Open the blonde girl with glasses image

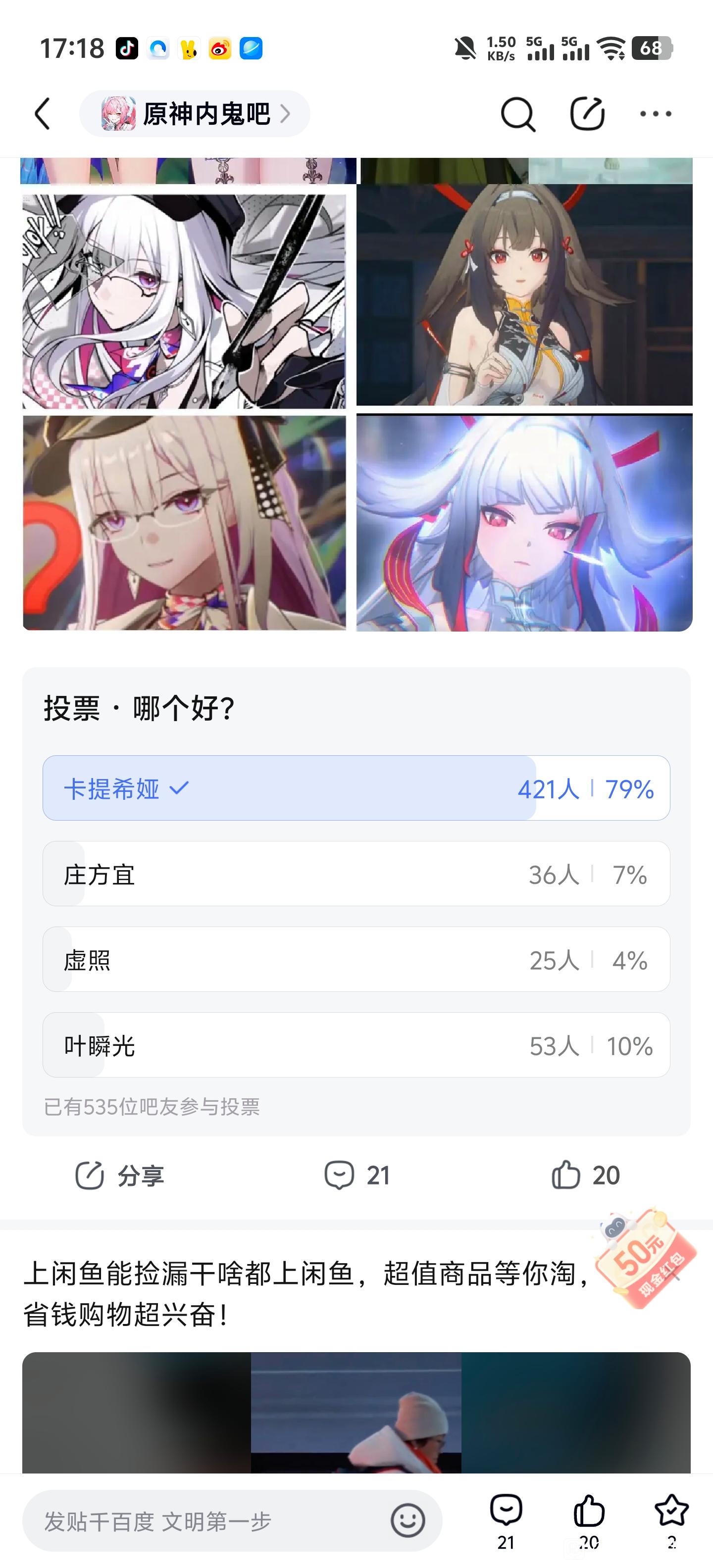185,522
